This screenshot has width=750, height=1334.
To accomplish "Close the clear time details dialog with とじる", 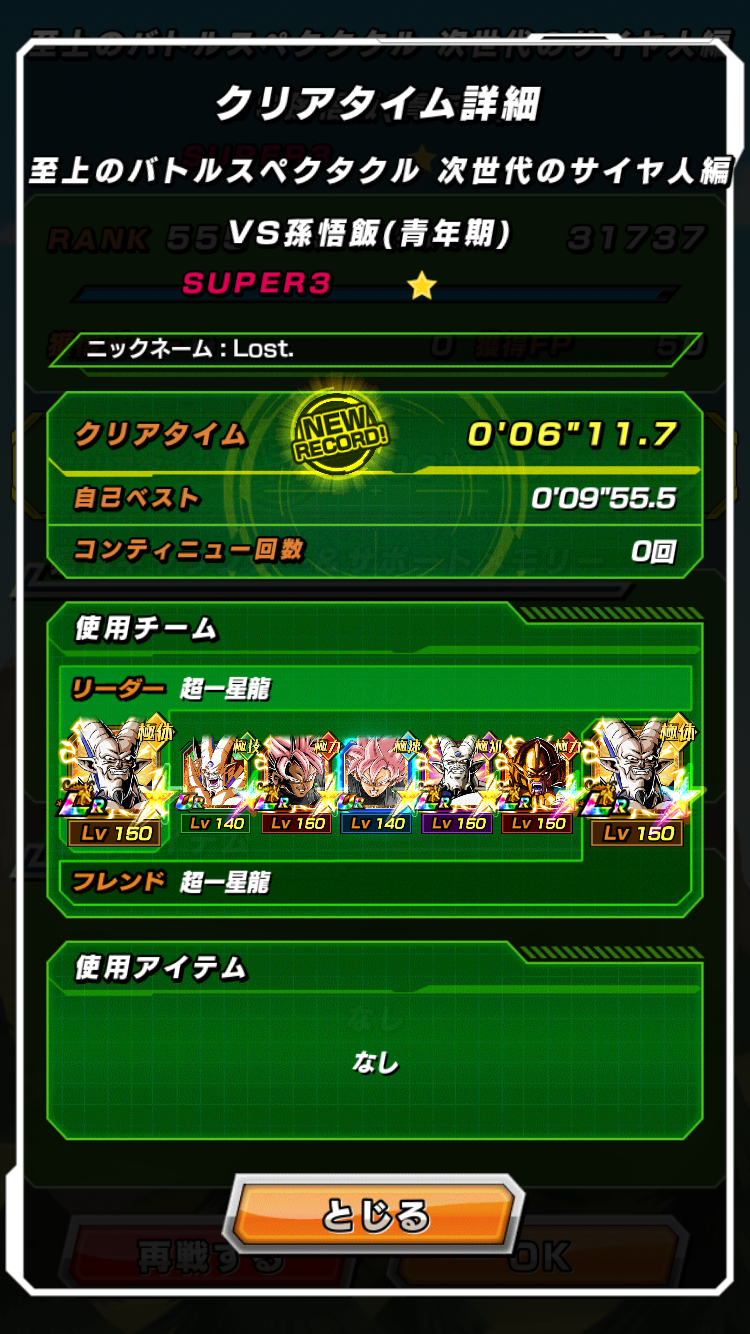I will [374, 1215].
